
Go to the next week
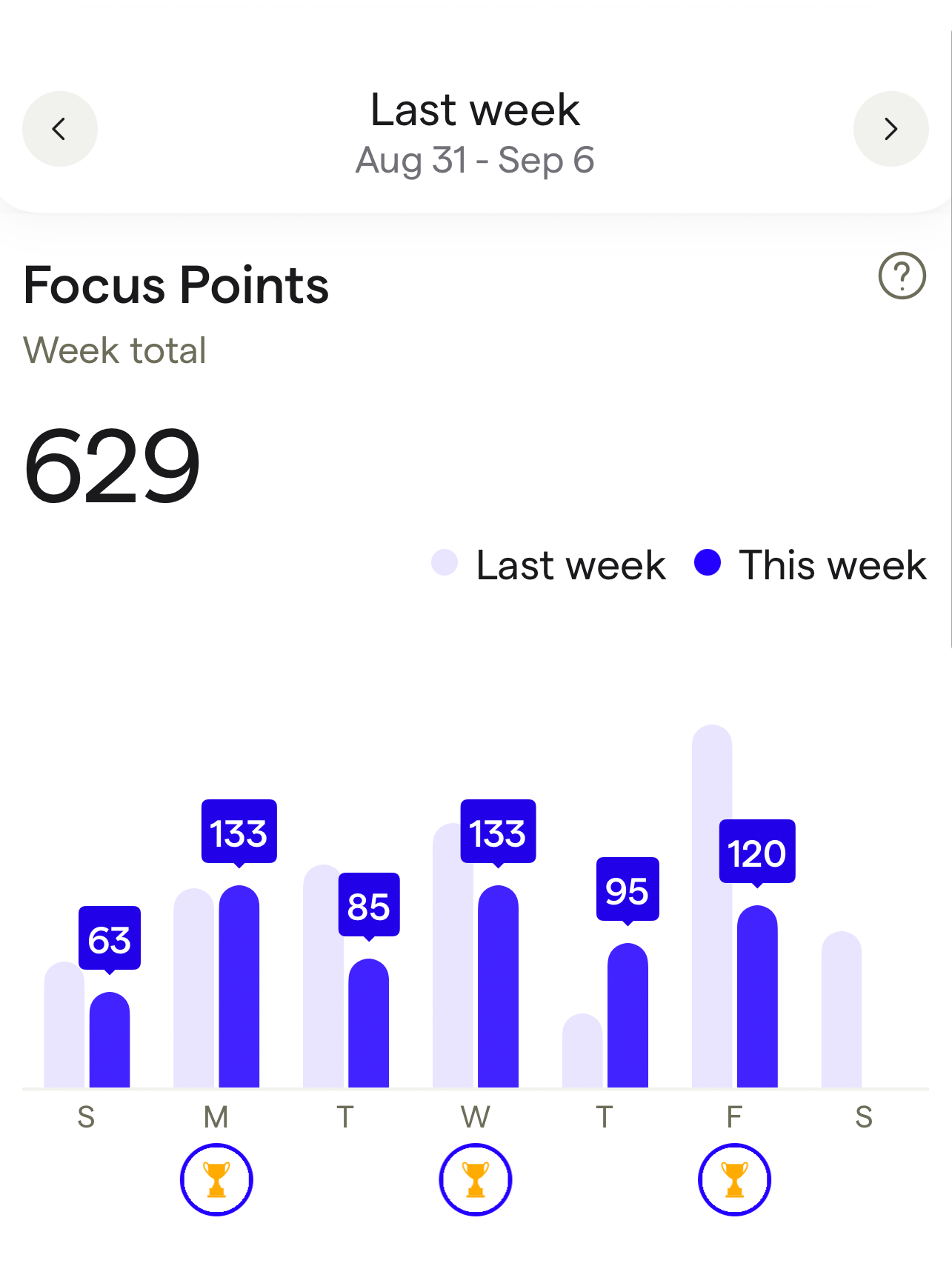pyautogui.click(x=891, y=129)
